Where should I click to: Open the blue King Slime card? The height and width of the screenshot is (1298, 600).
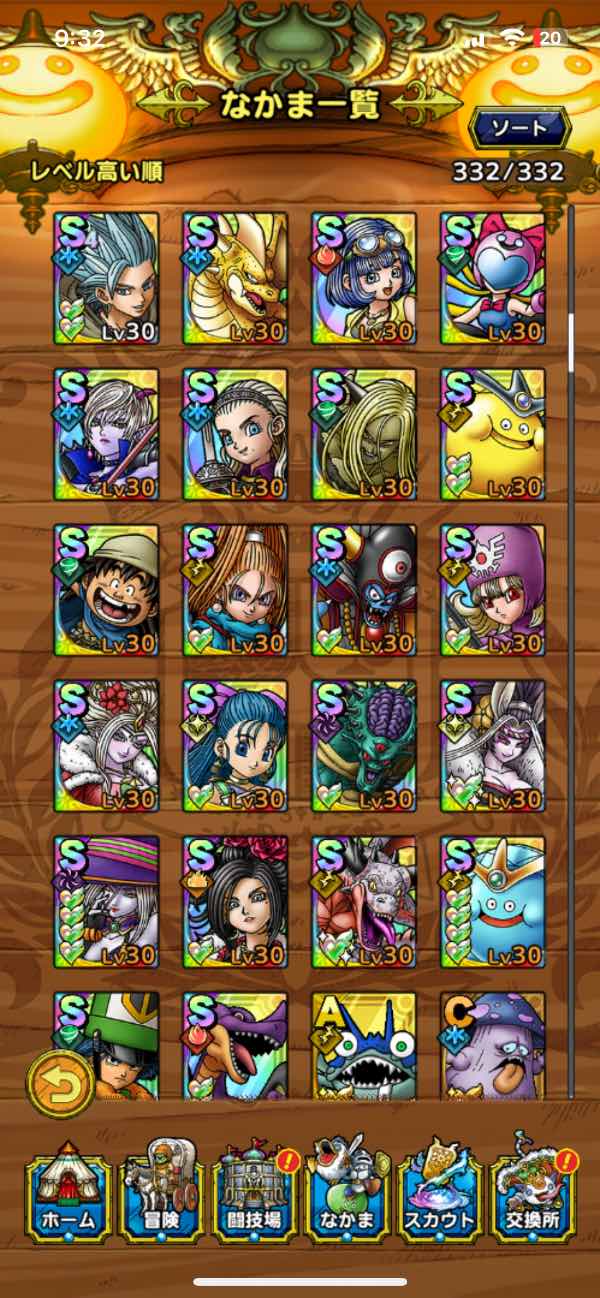pyautogui.click(x=493, y=902)
